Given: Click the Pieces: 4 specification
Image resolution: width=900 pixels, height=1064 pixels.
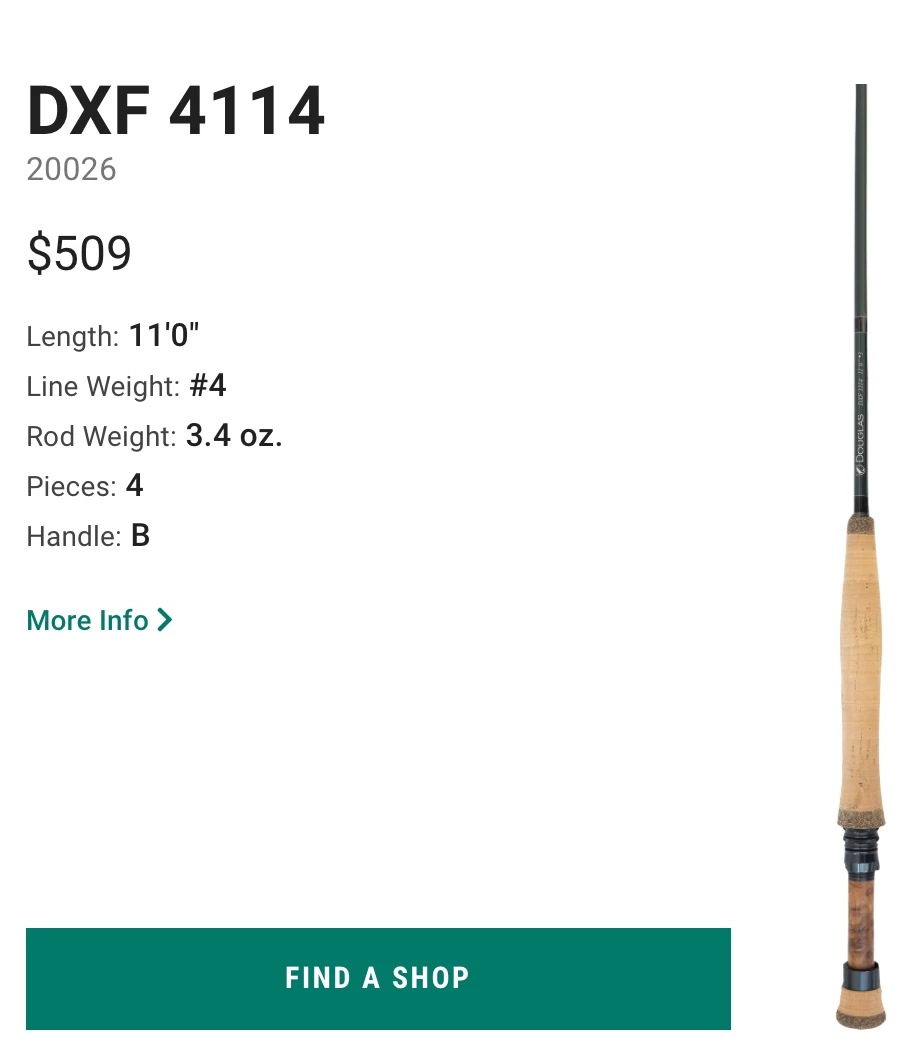Looking at the screenshot, I should pos(85,486).
